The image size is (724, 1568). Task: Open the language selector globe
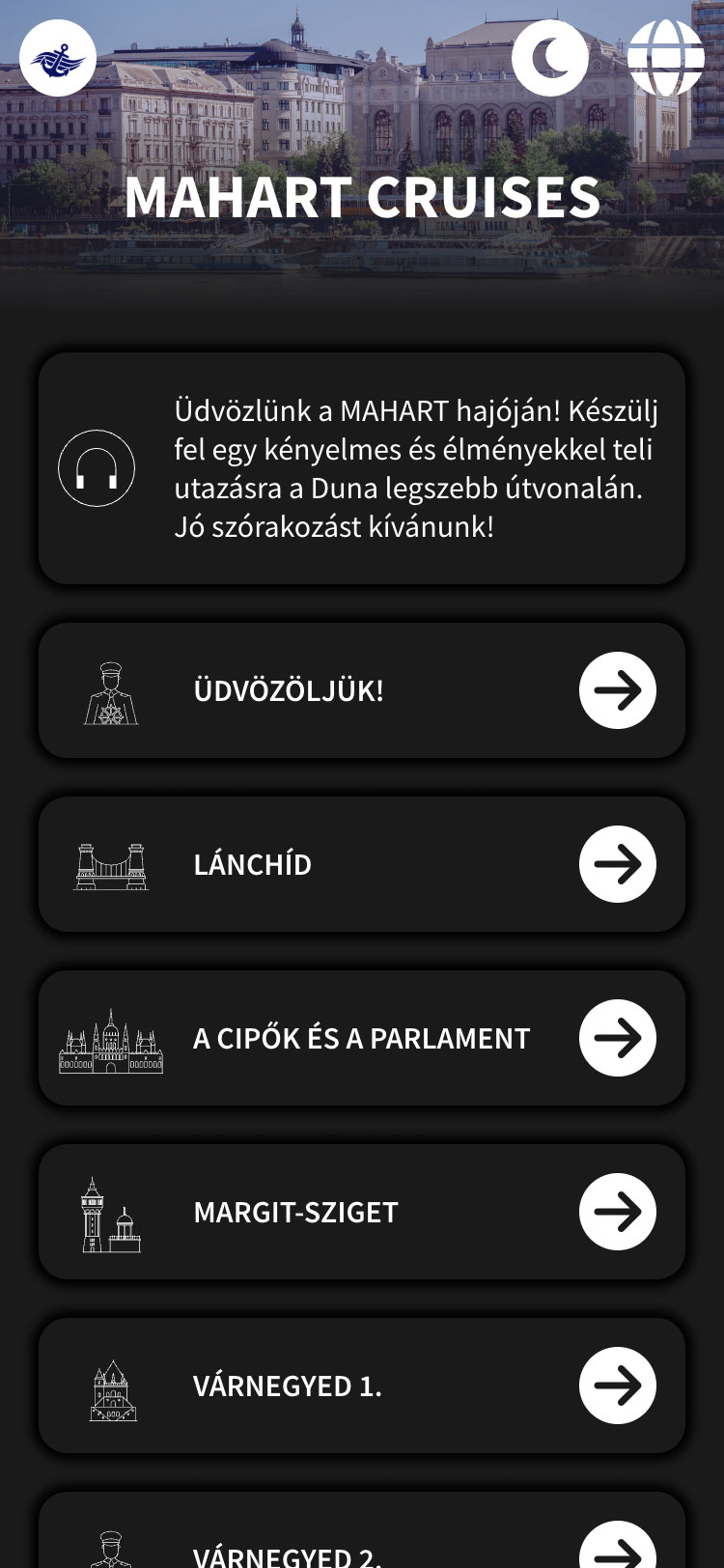(666, 58)
